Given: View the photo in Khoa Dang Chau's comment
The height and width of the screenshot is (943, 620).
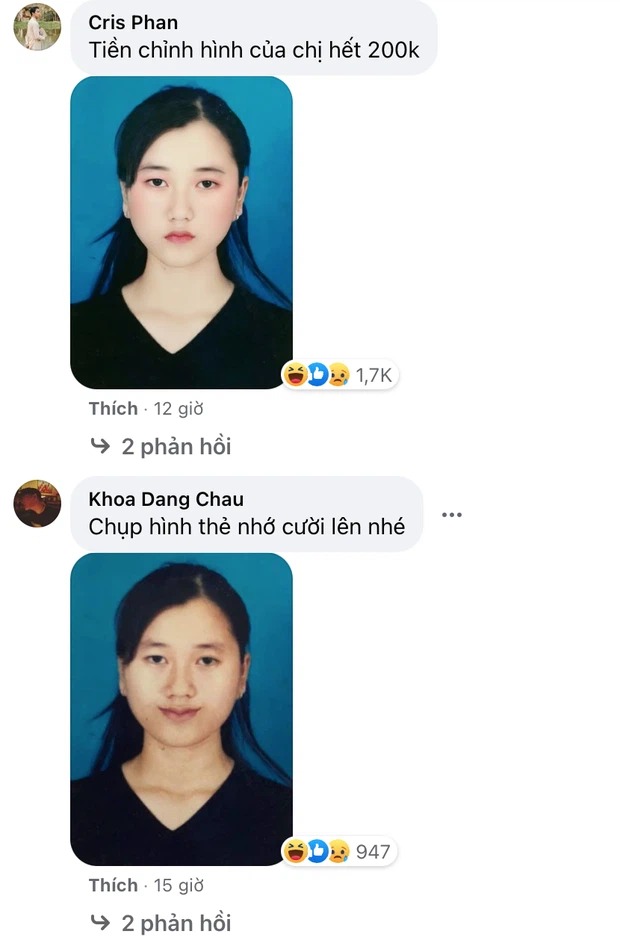Looking at the screenshot, I should (x=181, y=708).
